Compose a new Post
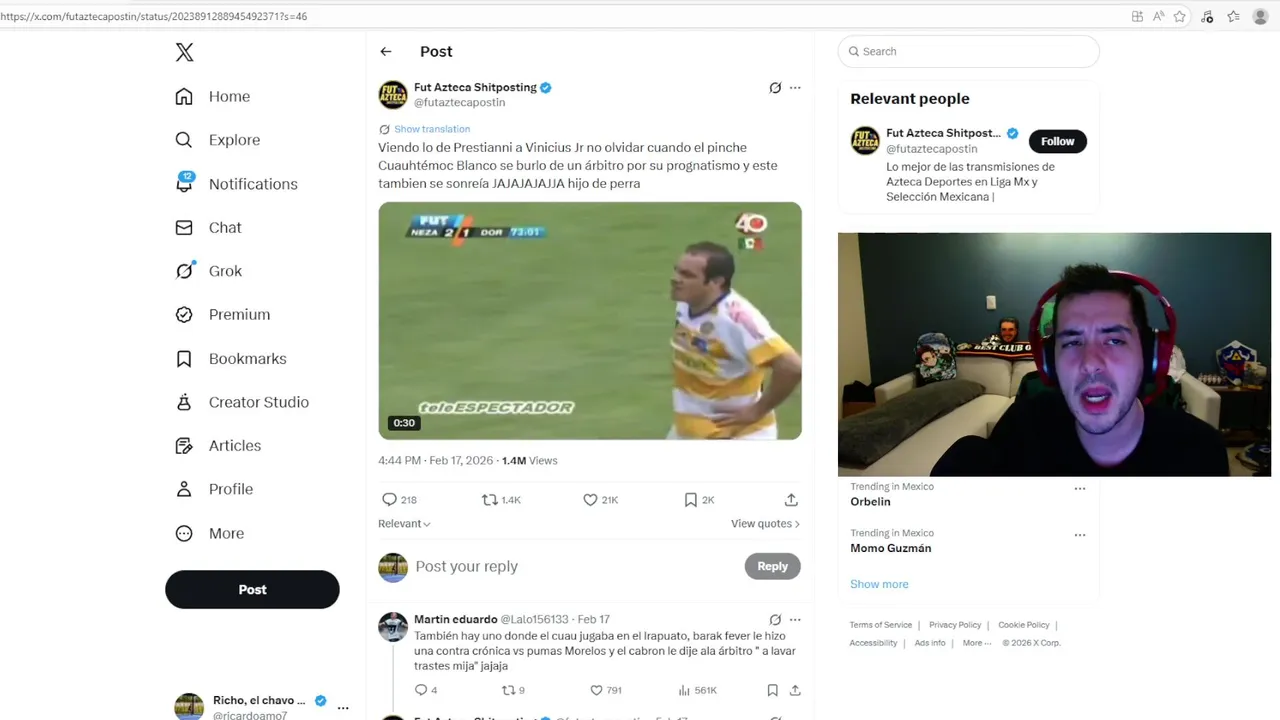Screen dimensions: 1280x720 point(252,590)
